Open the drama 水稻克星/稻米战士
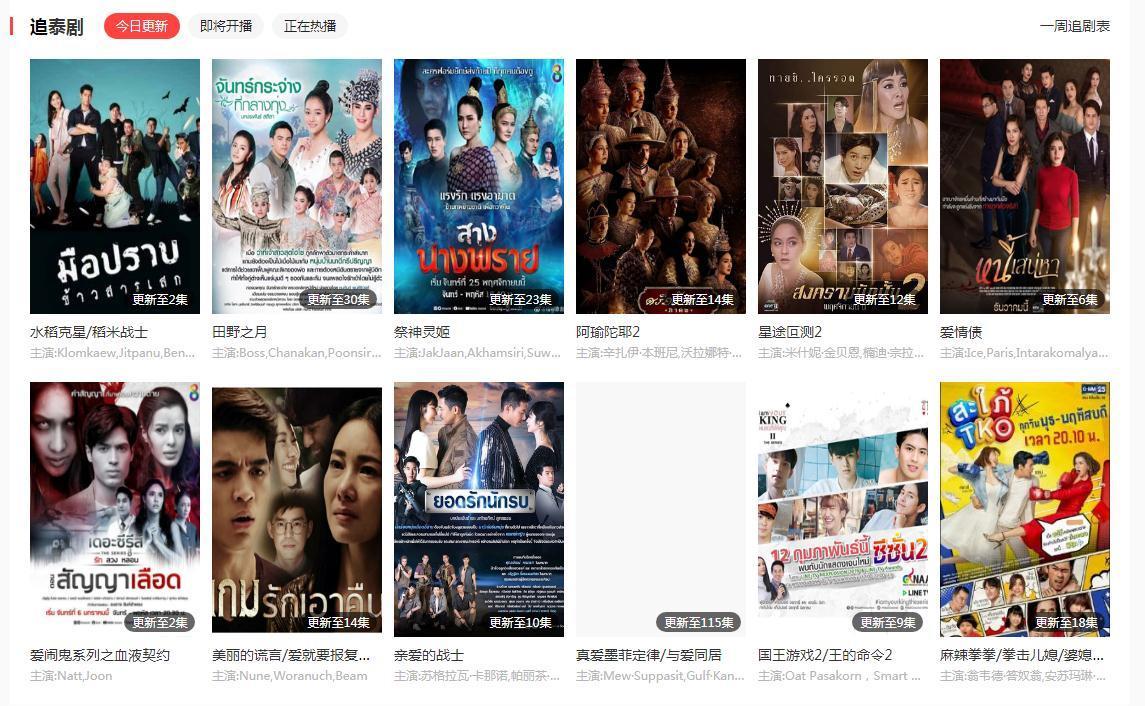This screenshot has width=1145, height=706. 115,186
